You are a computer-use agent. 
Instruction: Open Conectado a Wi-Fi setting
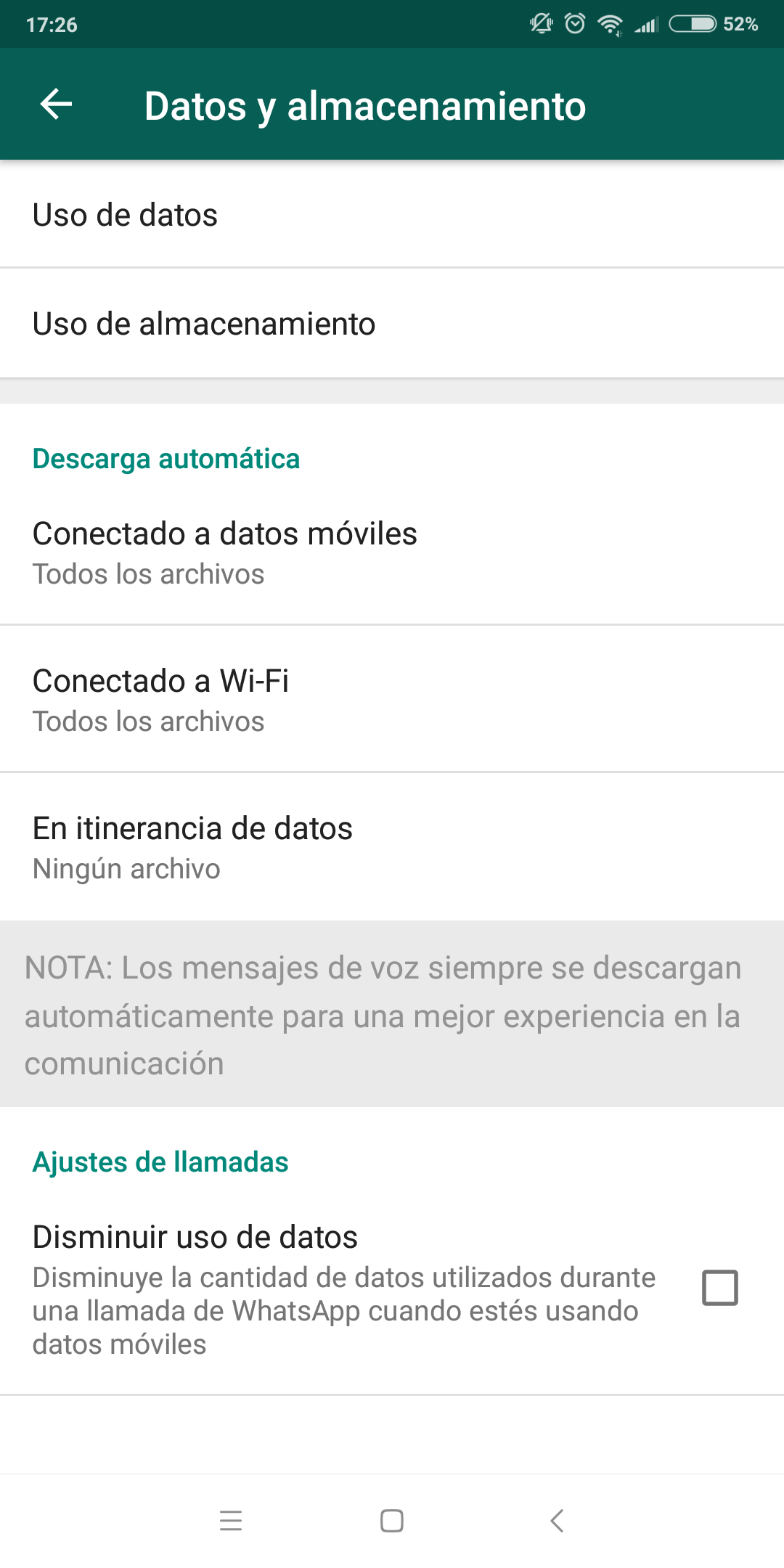(392, 700)
